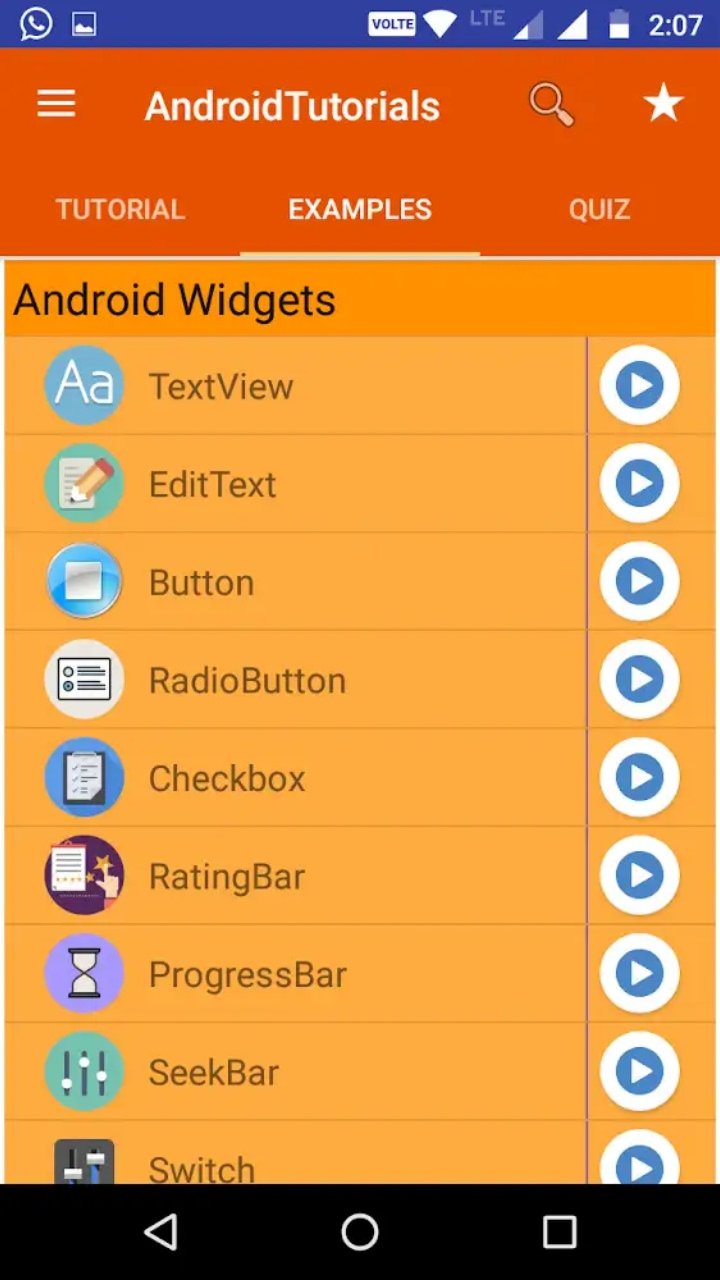Select the ProgressBar hourglass icon

pos(84,973)
